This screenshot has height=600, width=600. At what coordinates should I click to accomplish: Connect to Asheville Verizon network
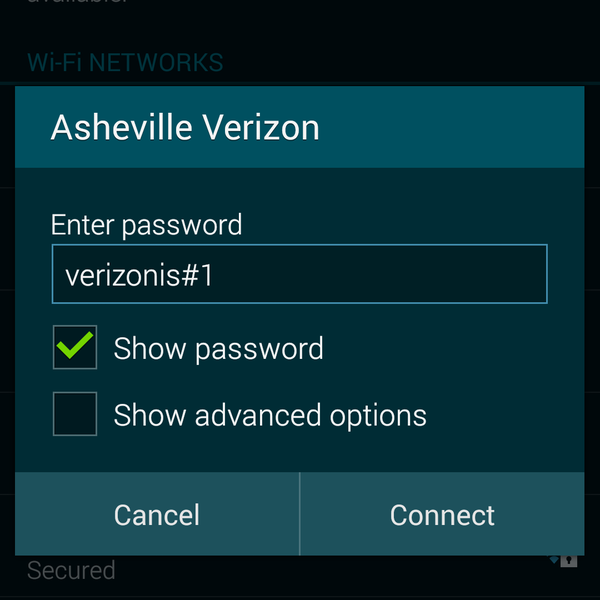(442, 514)
